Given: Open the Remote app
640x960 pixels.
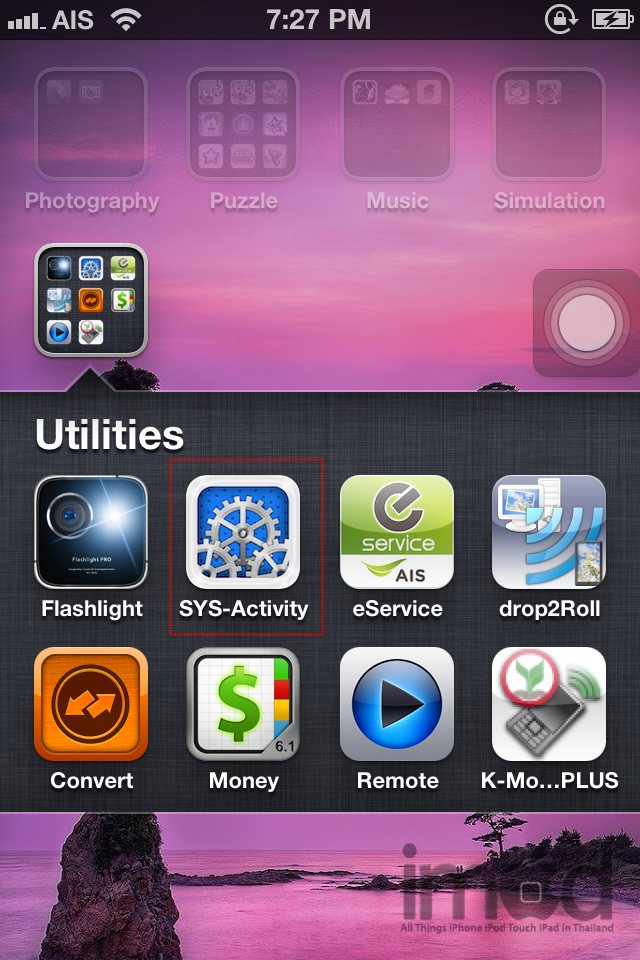Looking at the screenshot, I should 397,704.
